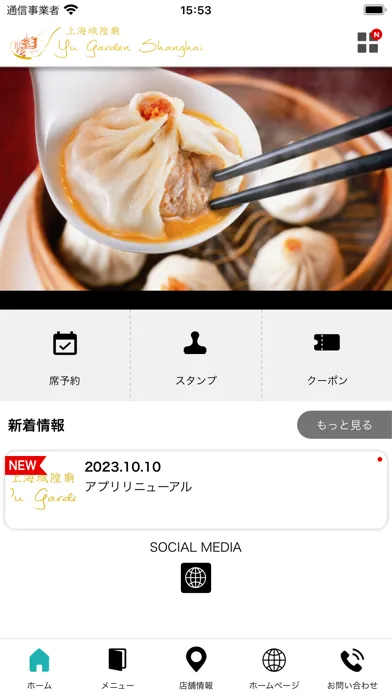The image size is (392, 696).
Task: Open the お問い合わせ contact tab
Action: [x=352, y=668]
